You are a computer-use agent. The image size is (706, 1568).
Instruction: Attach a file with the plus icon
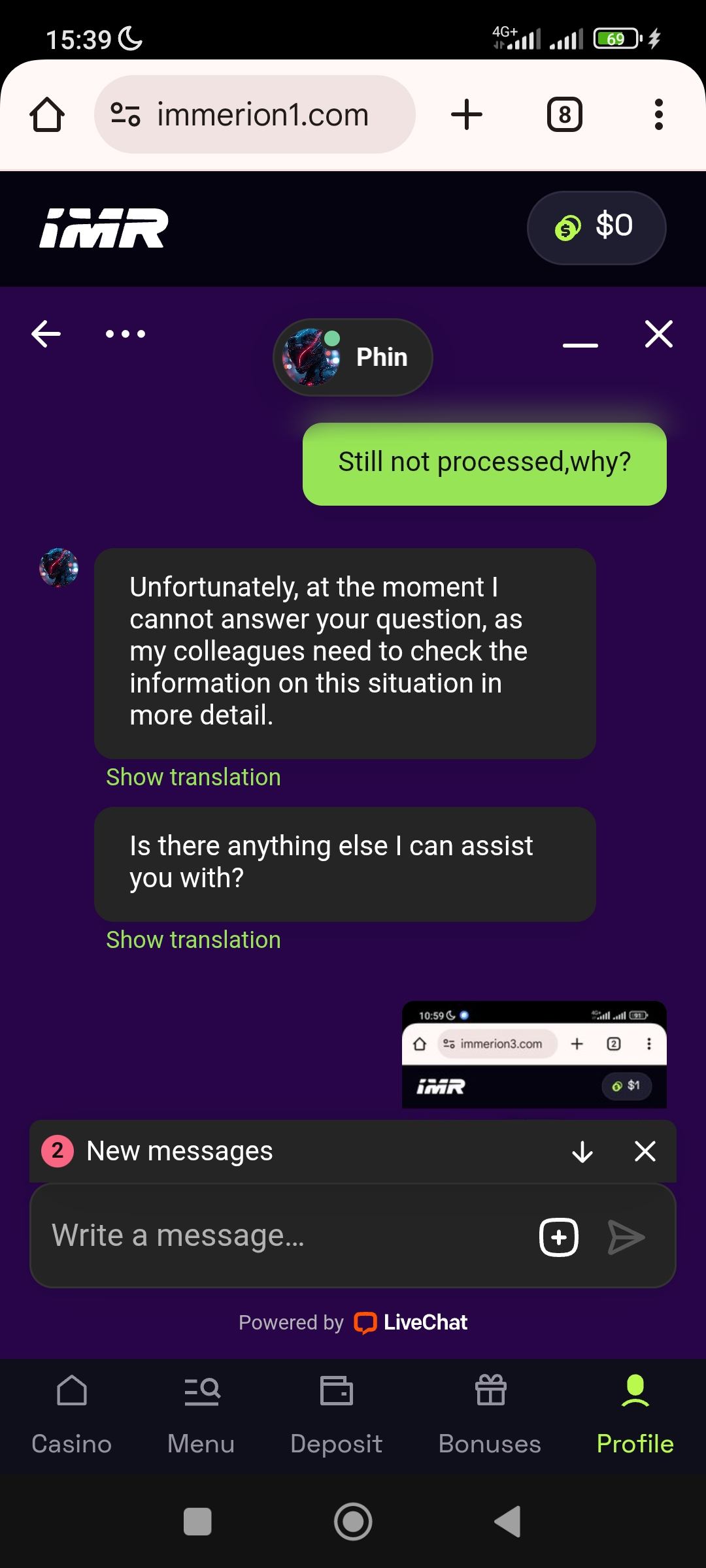559,1237
